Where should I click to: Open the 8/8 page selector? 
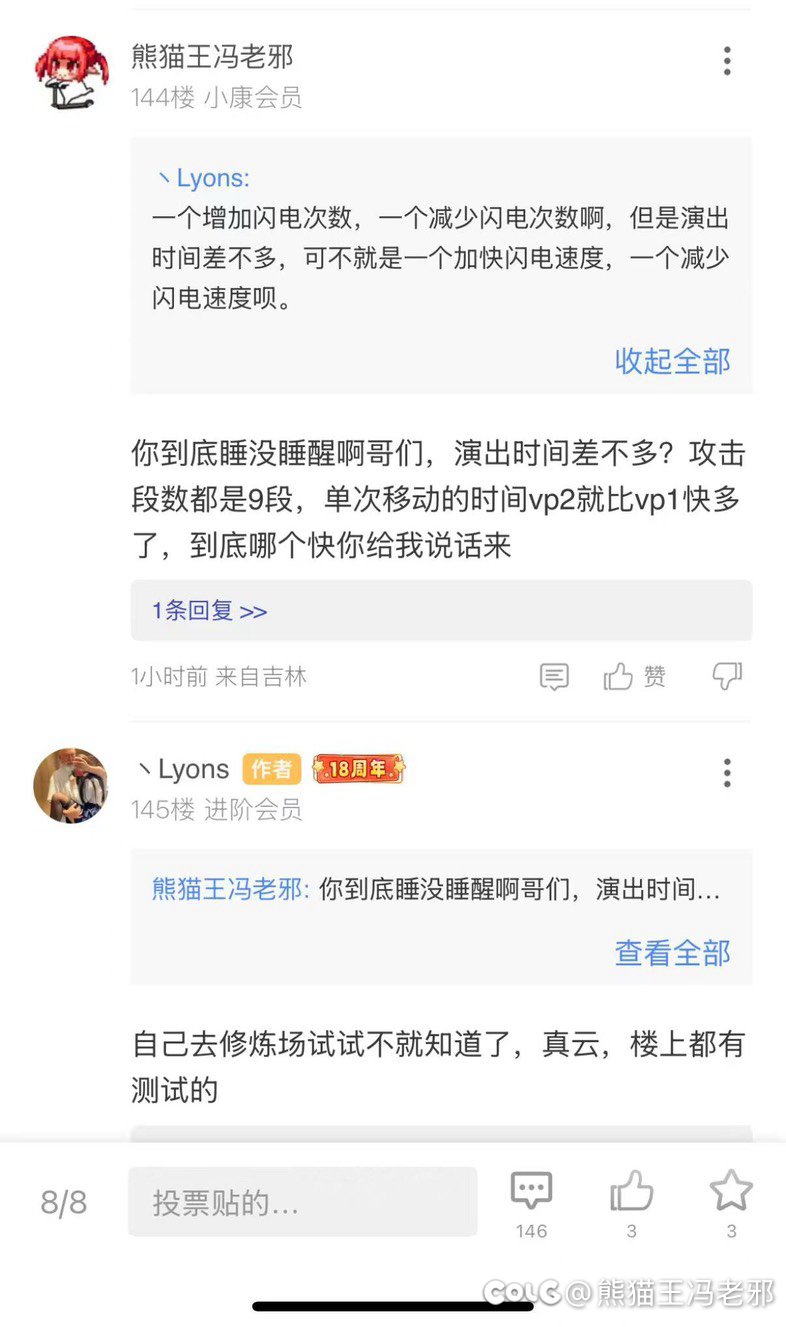(64, 1202)
